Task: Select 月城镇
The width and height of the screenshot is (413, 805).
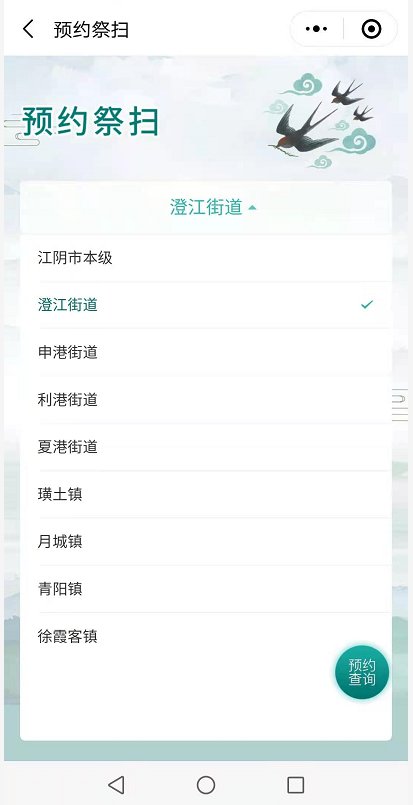Action: click(x=206, y=542)
